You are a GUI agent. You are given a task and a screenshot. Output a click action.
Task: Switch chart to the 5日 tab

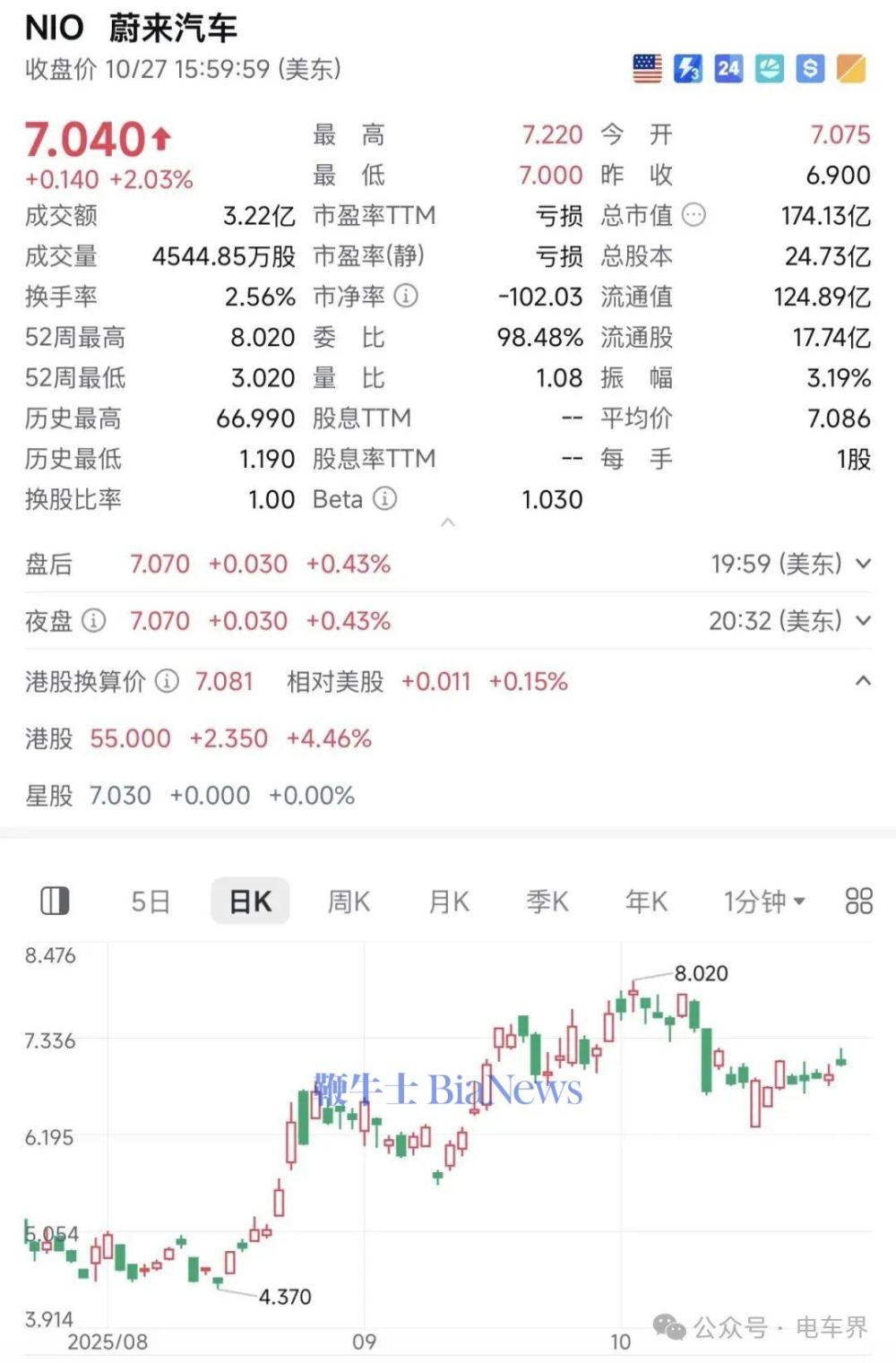[151, 901]
